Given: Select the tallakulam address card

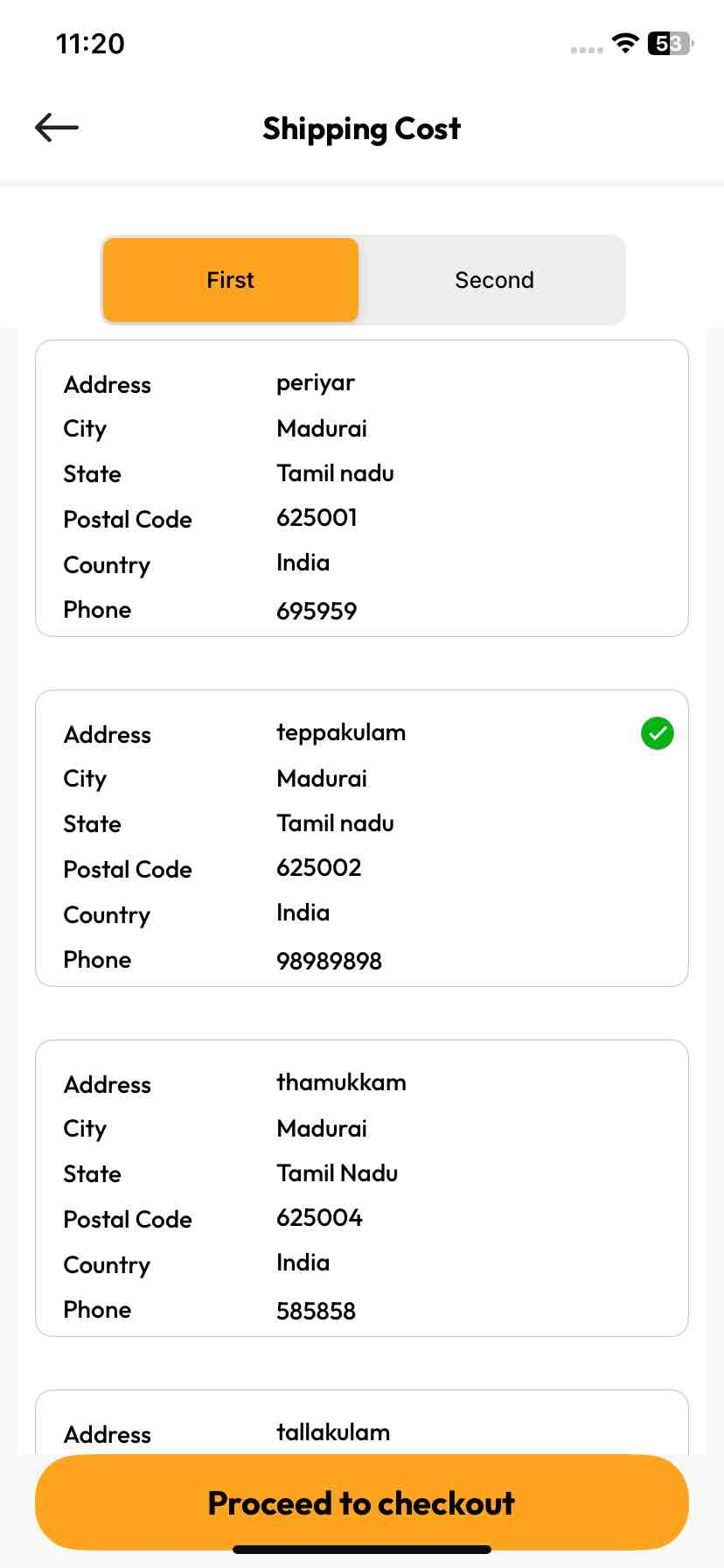Looking at the screenshot, I should click(x=362, y=1426).
